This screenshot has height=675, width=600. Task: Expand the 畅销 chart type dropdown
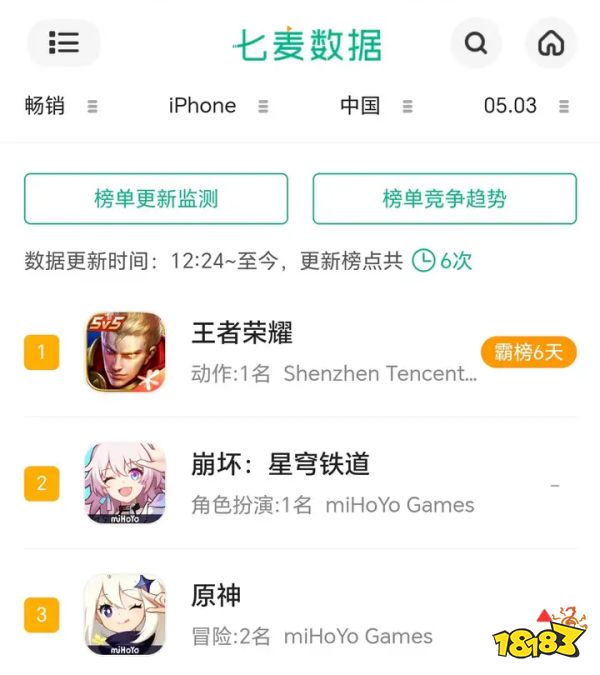point(60,106)
